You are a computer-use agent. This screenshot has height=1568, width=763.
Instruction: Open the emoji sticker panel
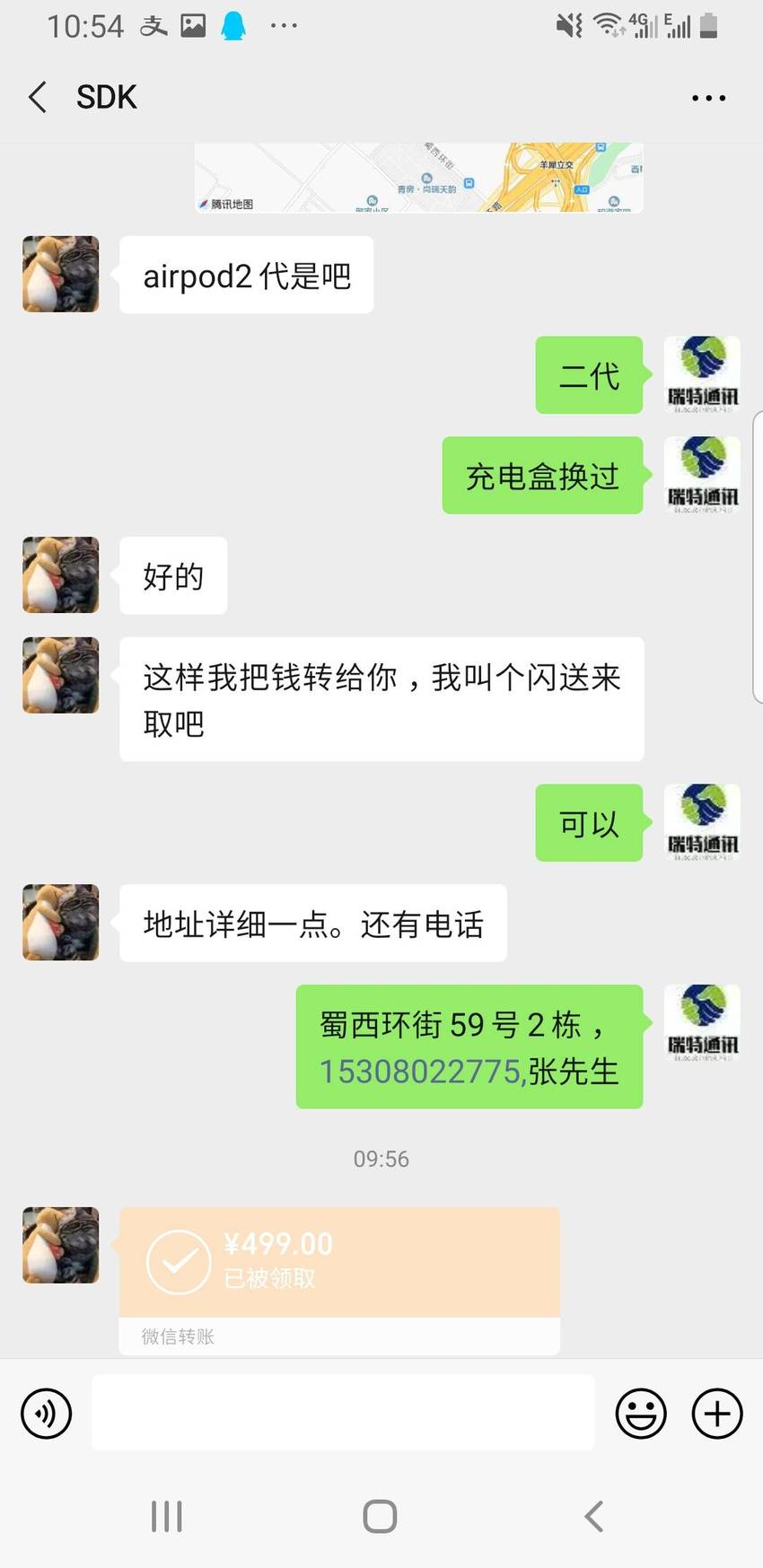(x=641, y=1414)
